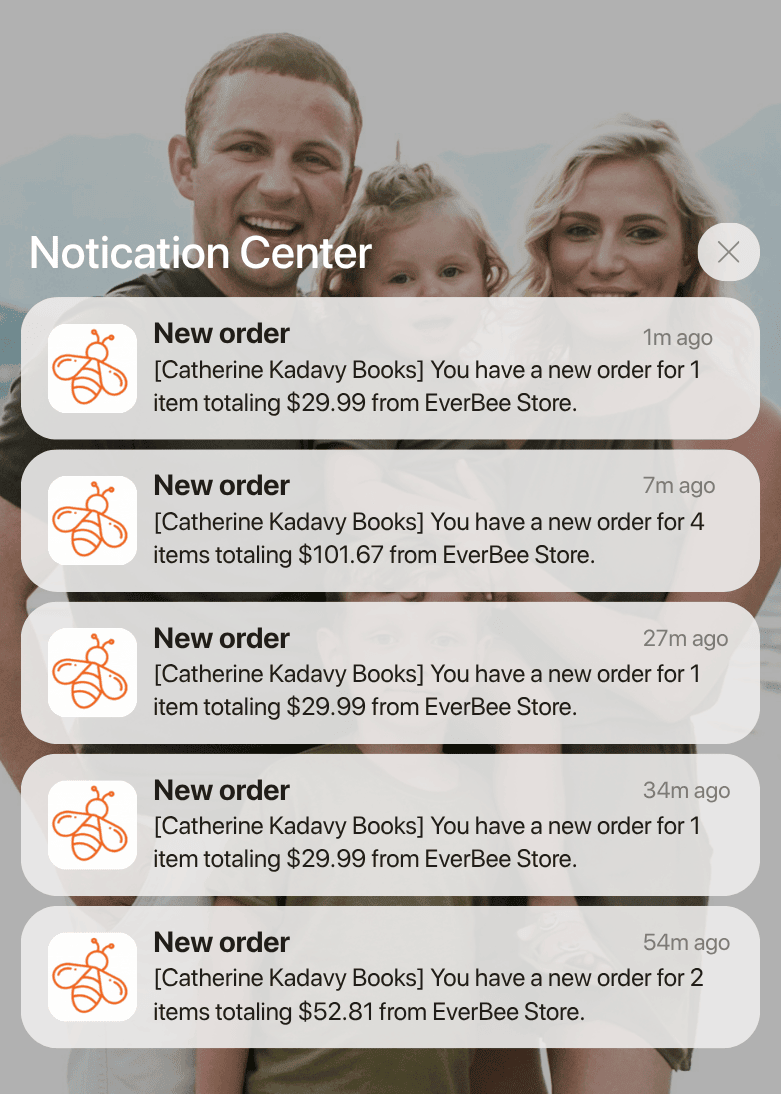The image size is (781, 1094).
Task: Open the new order notification from 1m ago
Action: pyautogui.click(x=390, y=368)
